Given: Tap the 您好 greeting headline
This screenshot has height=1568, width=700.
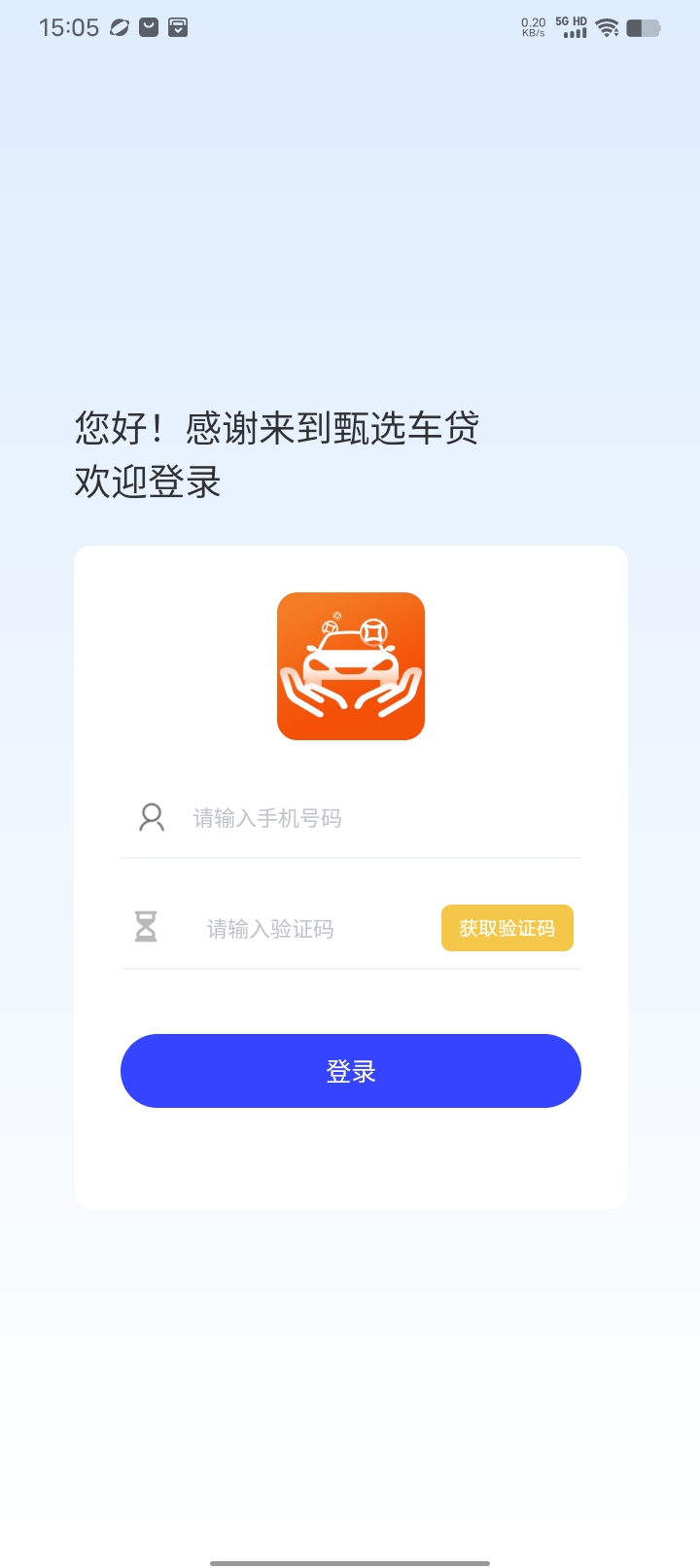Looking at the screenshot, I should coord(277,428).
